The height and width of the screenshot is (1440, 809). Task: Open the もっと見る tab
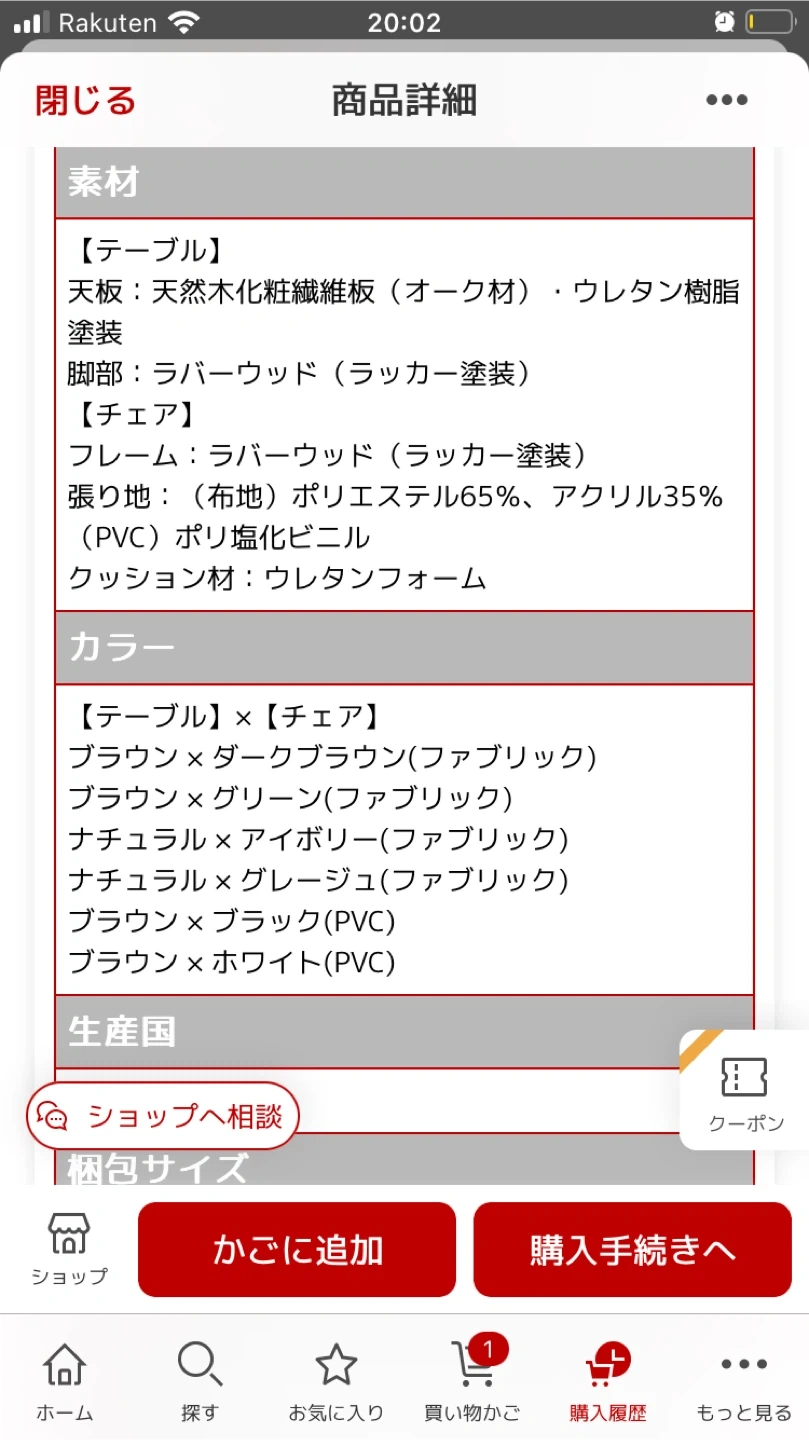(744, 1380)
